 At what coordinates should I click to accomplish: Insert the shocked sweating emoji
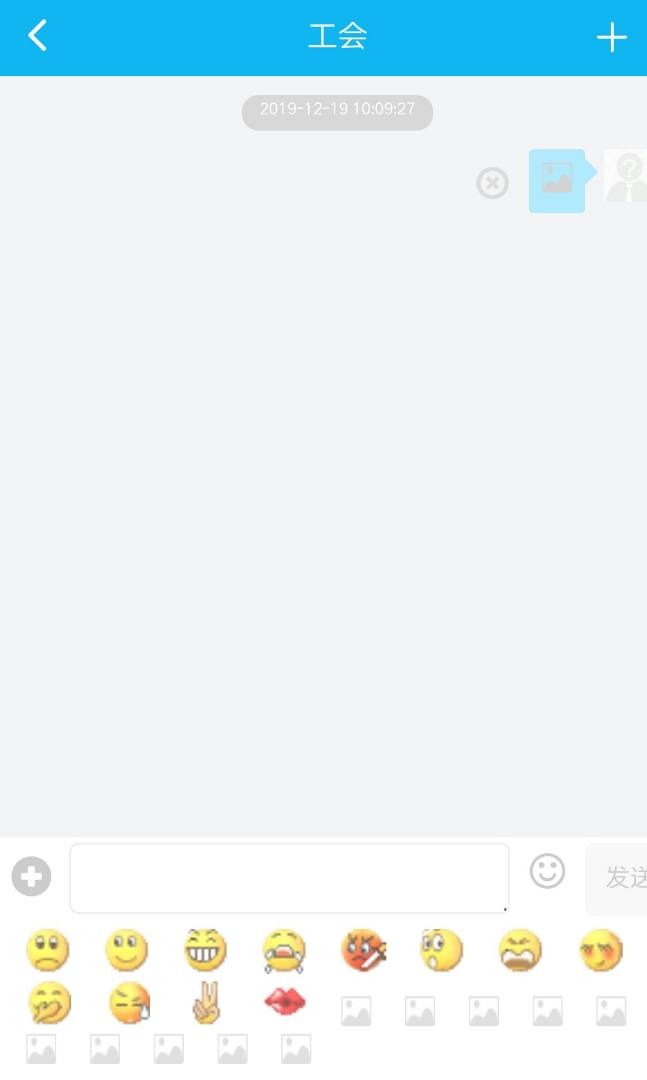tap(441, 950)
